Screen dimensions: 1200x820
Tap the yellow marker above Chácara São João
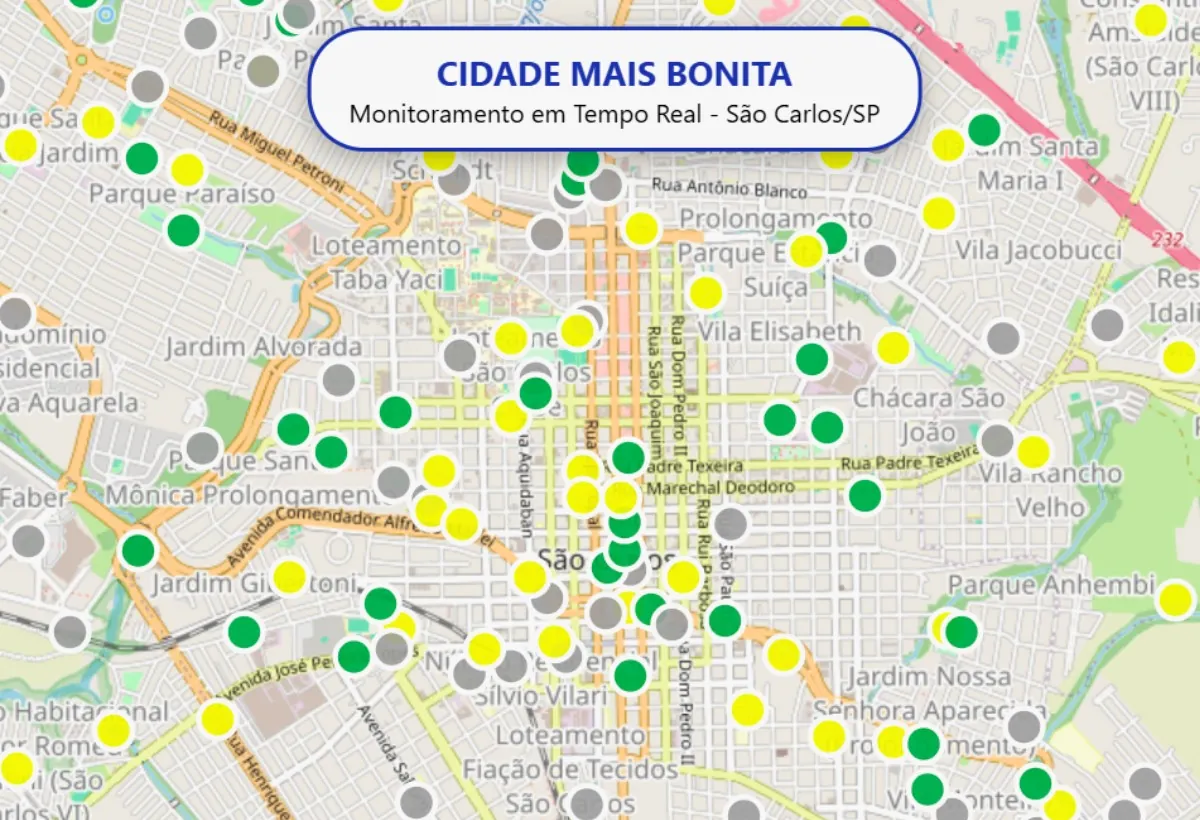coord(893,348)
